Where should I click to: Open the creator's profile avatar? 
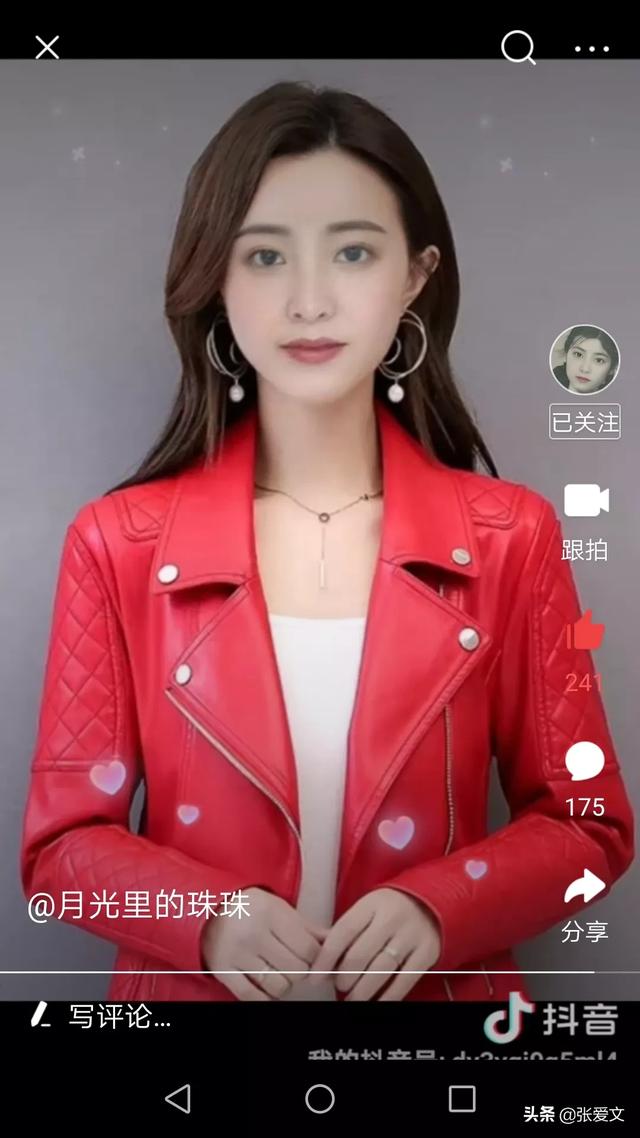(x=585, y=360)
